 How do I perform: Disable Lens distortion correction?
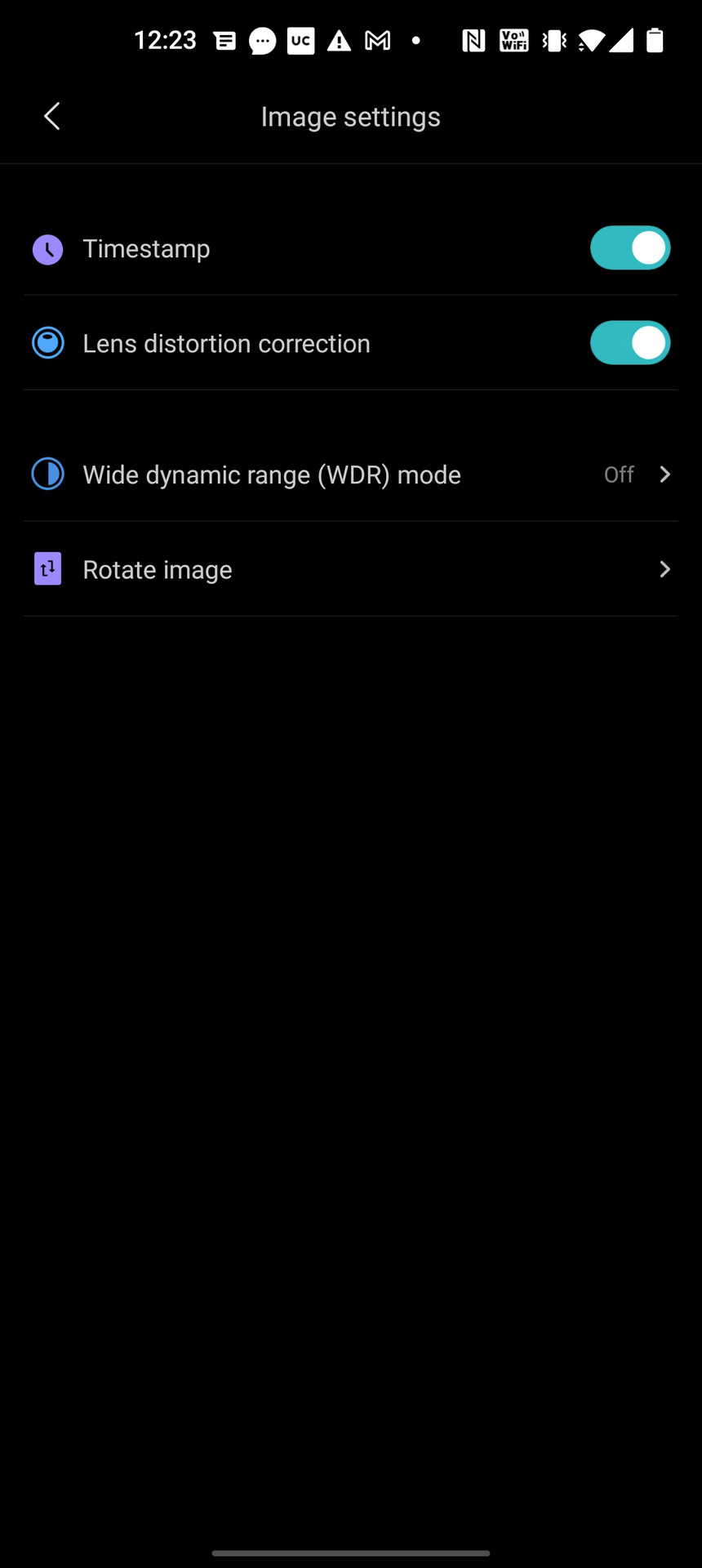pyautogui.click(x=629, y=343)
